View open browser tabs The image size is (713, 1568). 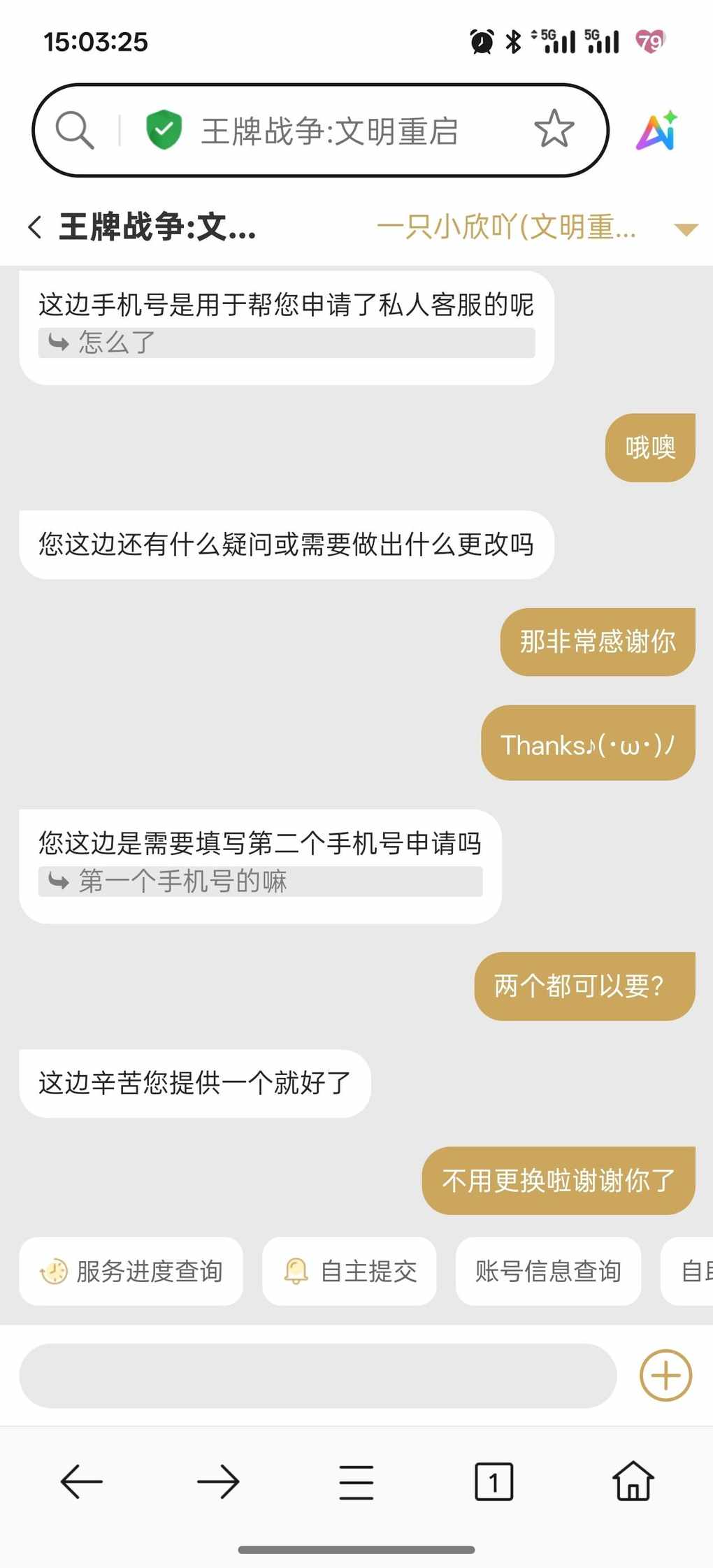pos(494,1481)
